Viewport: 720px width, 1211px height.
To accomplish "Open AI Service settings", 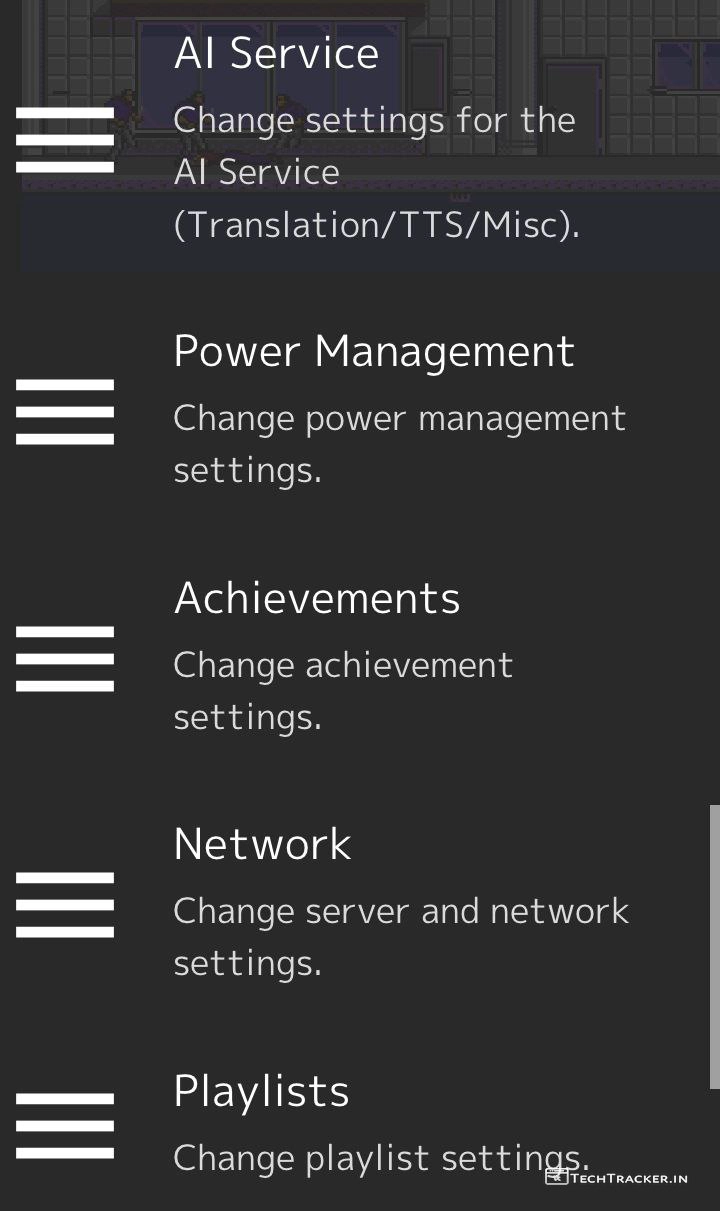I will (360, 140).
